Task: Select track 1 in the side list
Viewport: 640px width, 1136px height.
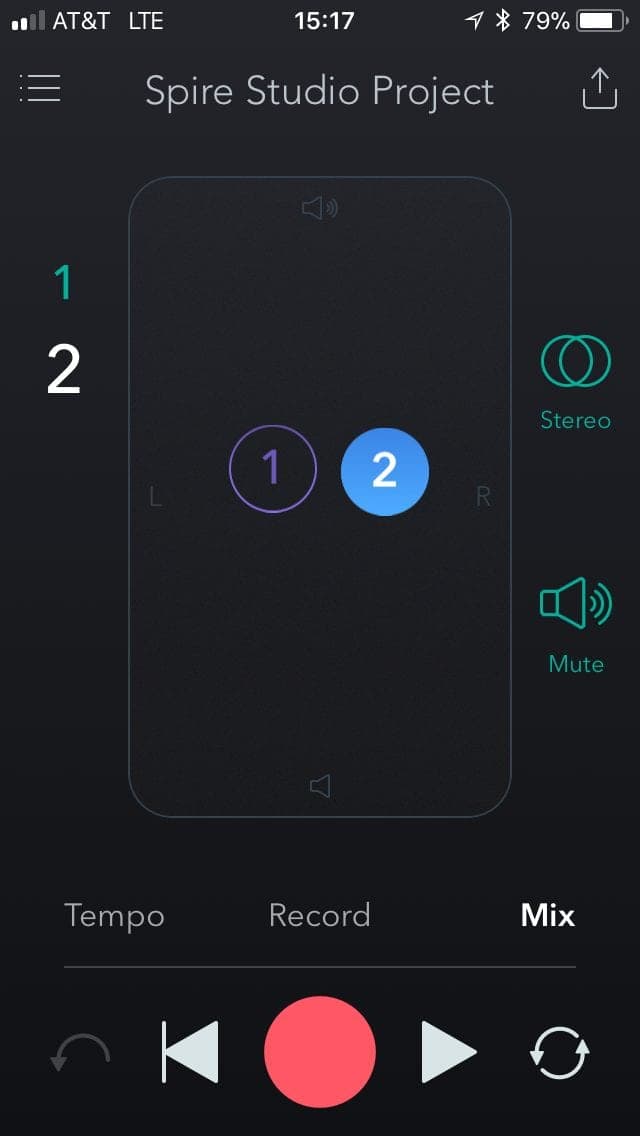Action: [x=64, y=283]
